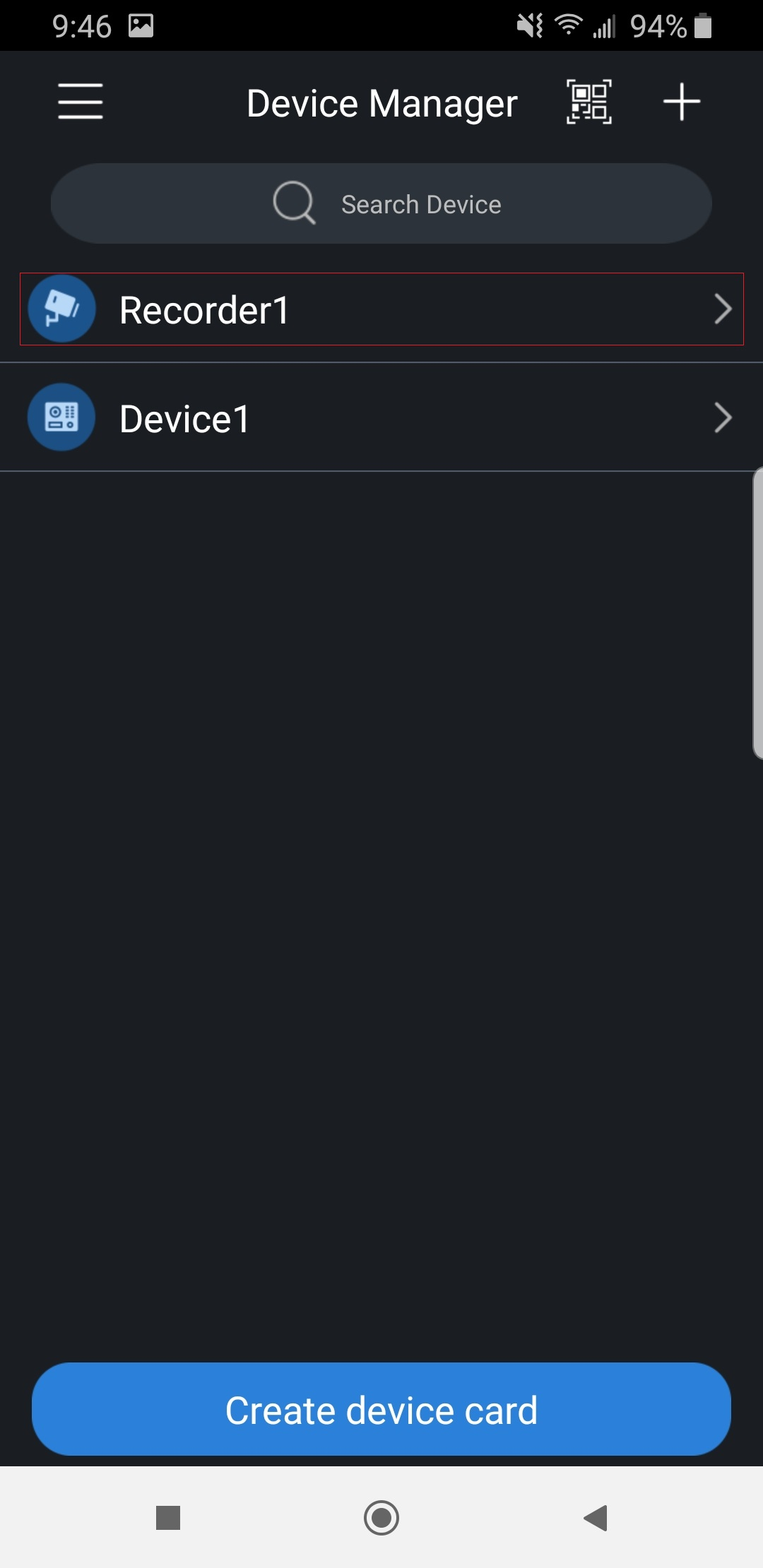Open the Device1 entry
763x1568 pixels.
click(x=381, y=418)
